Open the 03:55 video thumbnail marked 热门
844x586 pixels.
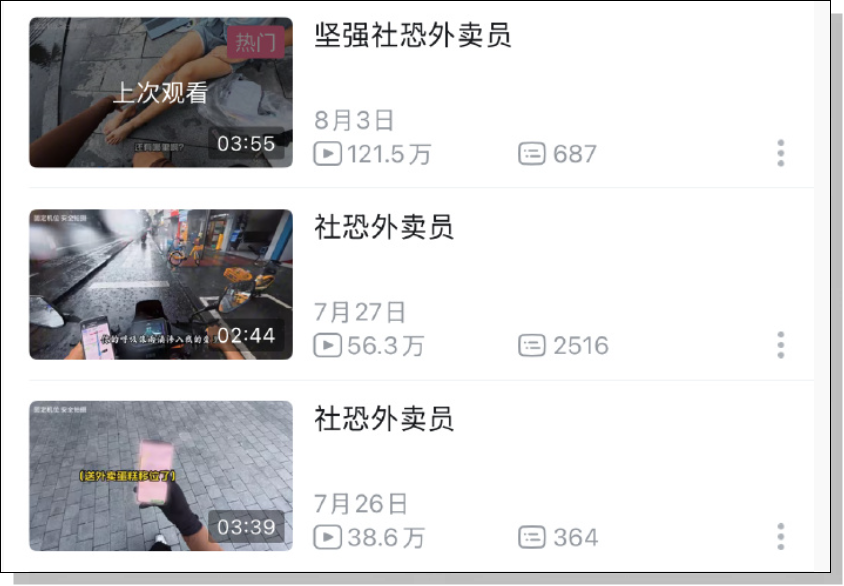161,93
